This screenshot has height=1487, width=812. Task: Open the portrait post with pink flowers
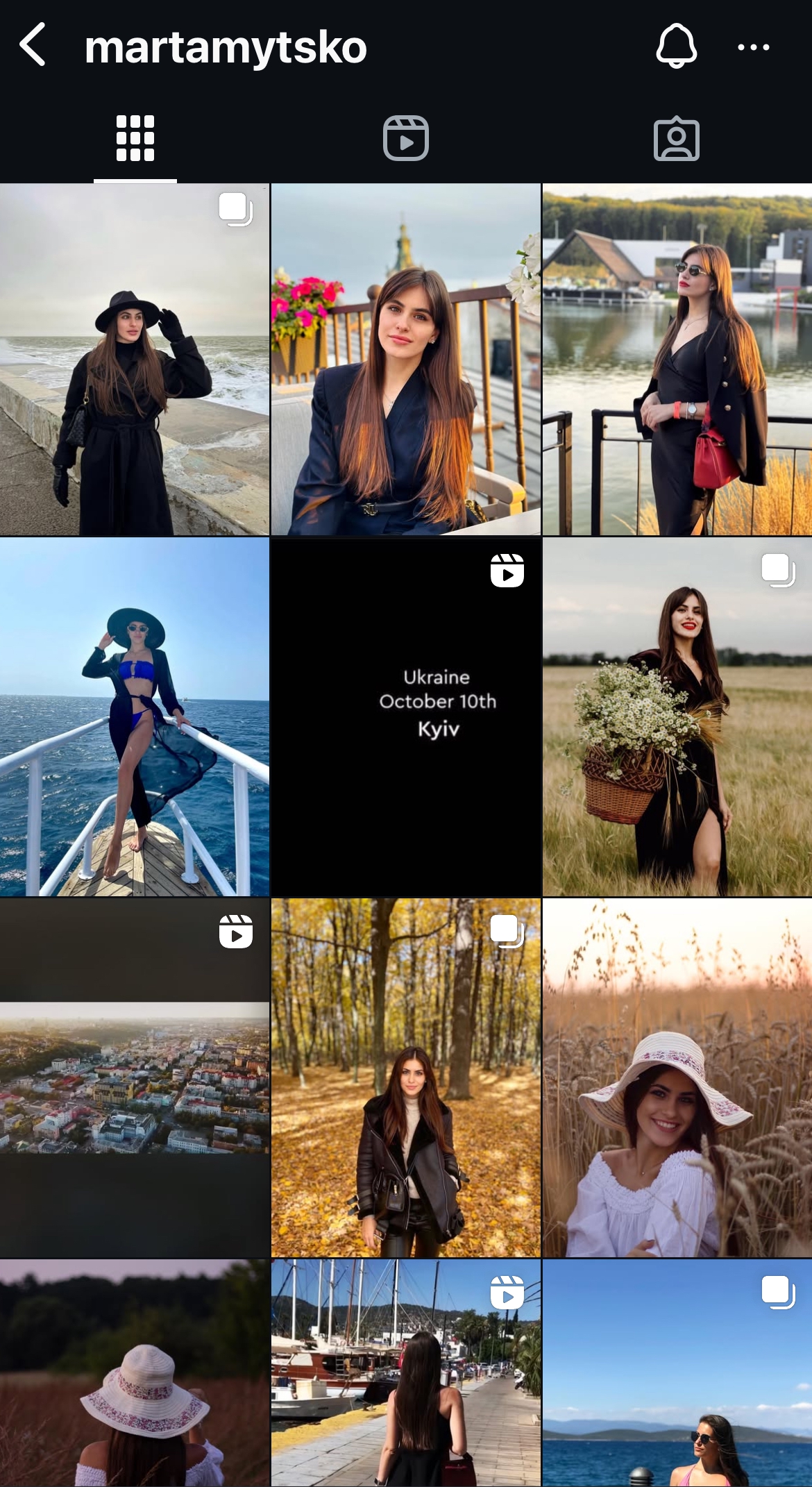coord(406,360)
